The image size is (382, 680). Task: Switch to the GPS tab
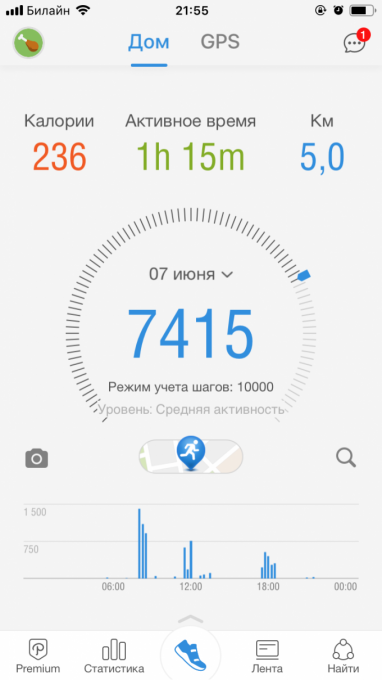[x=220, y=42]
